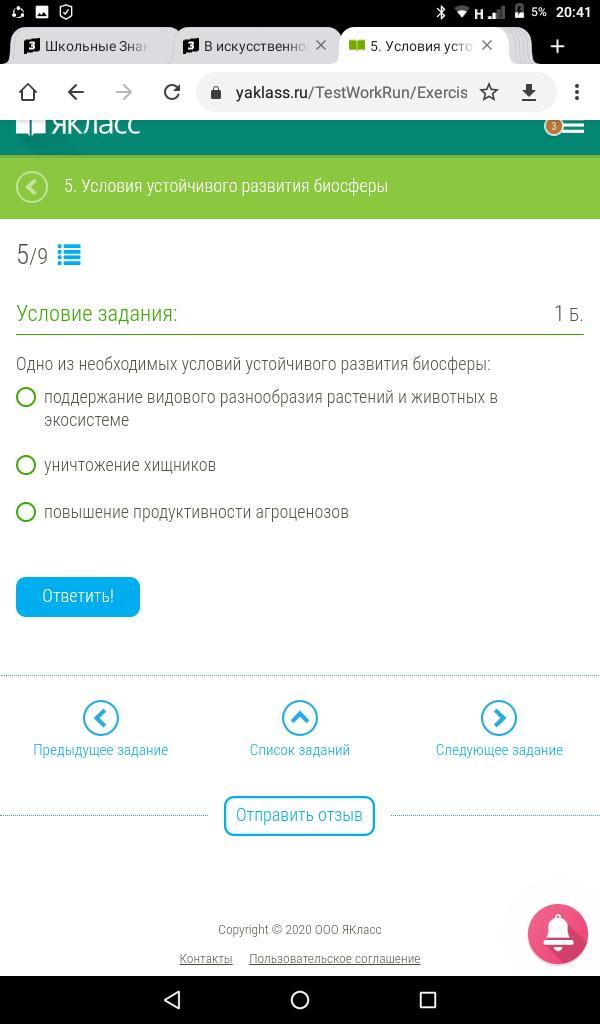Open the Контакты link
600x1024 pixels.
pos(206,959)
